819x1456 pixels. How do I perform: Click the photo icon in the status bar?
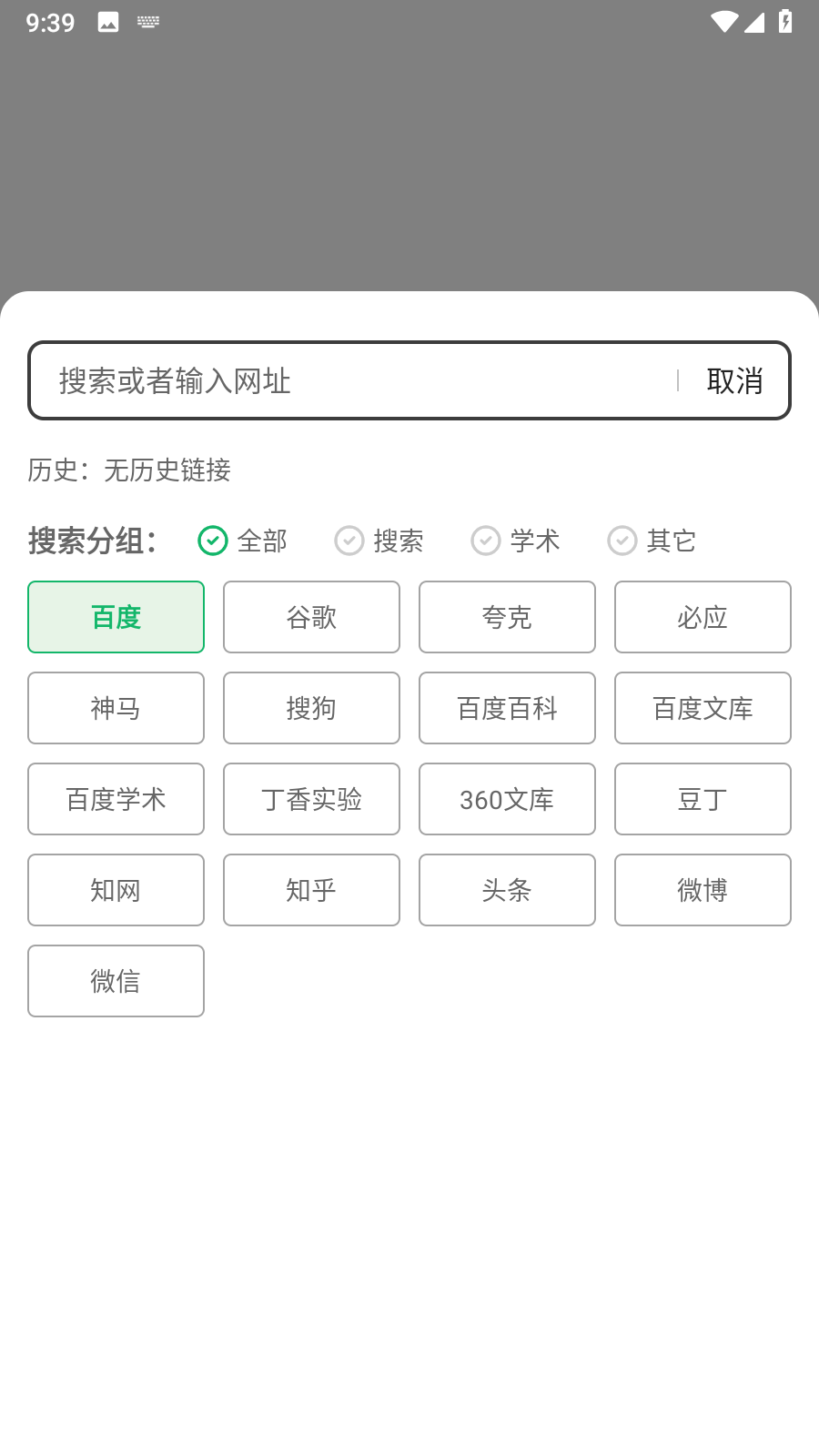pyautogui.click(x=107, y=22)
